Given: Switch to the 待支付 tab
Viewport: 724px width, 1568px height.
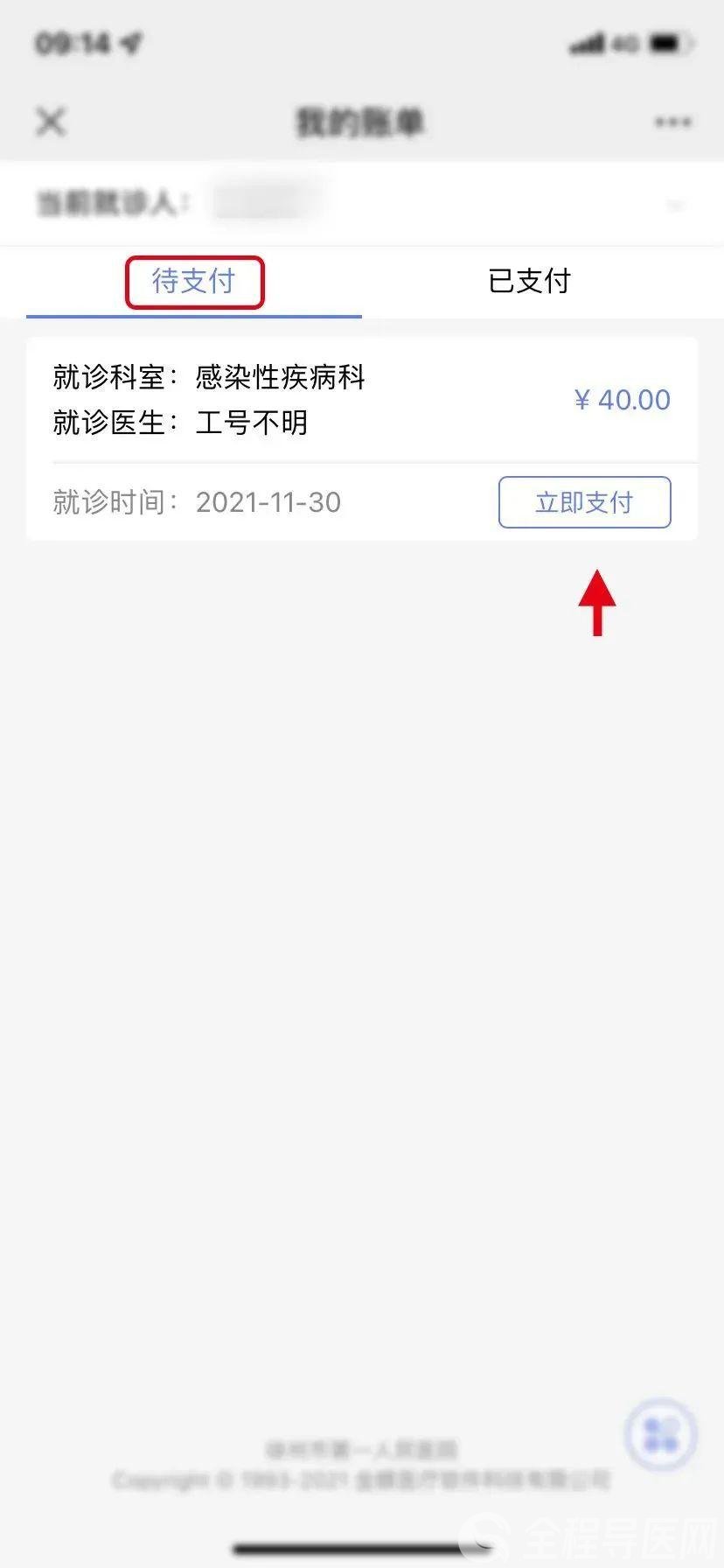Looking at the screenshot, I should click(x=193, y=282).
